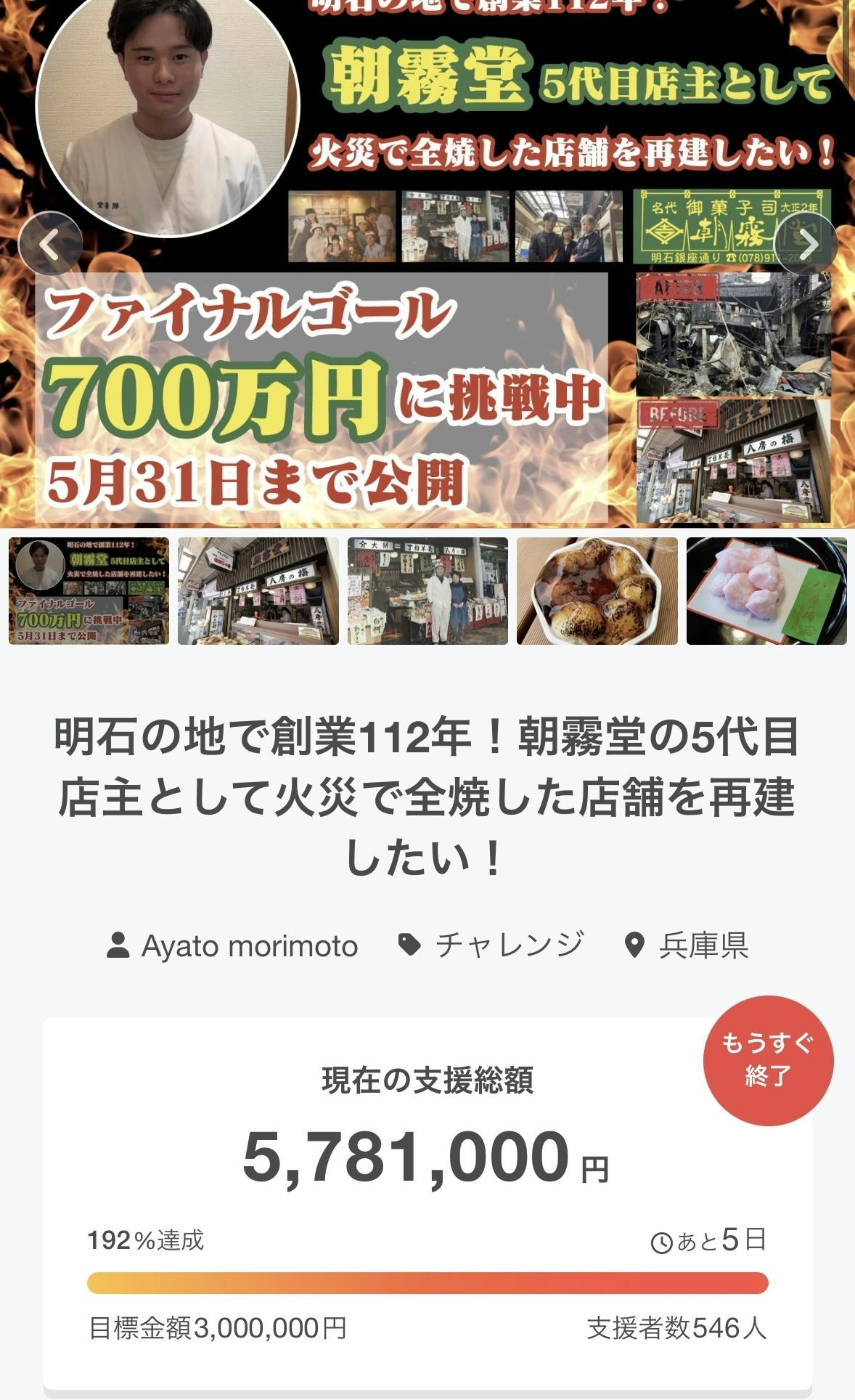855x1400 pixels.
Task: Select the pink mochi thumbnail
Action: (766, 591)
